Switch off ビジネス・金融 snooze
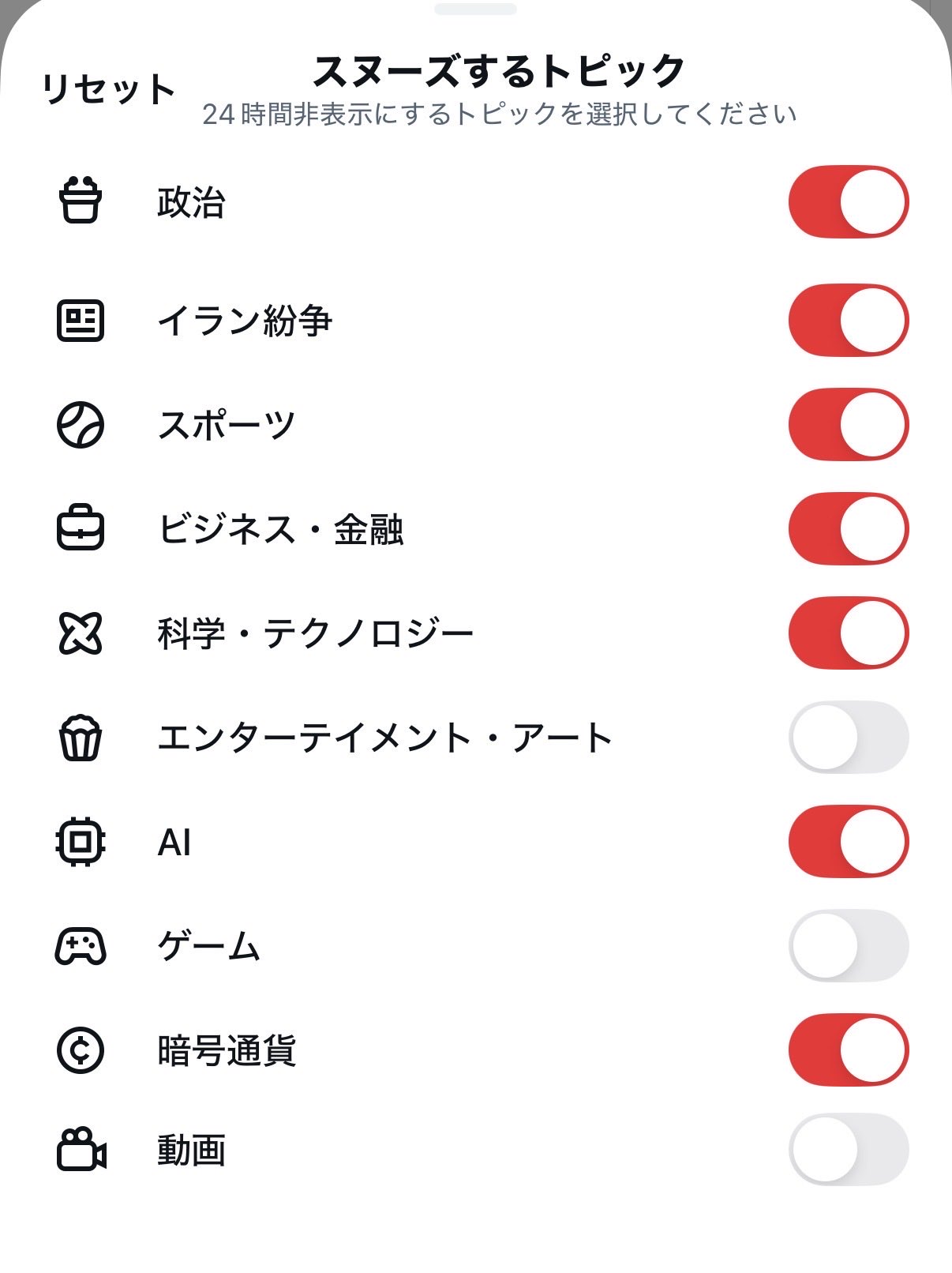The width and height of the screenshot is (952, 1273). pos(848,529)
